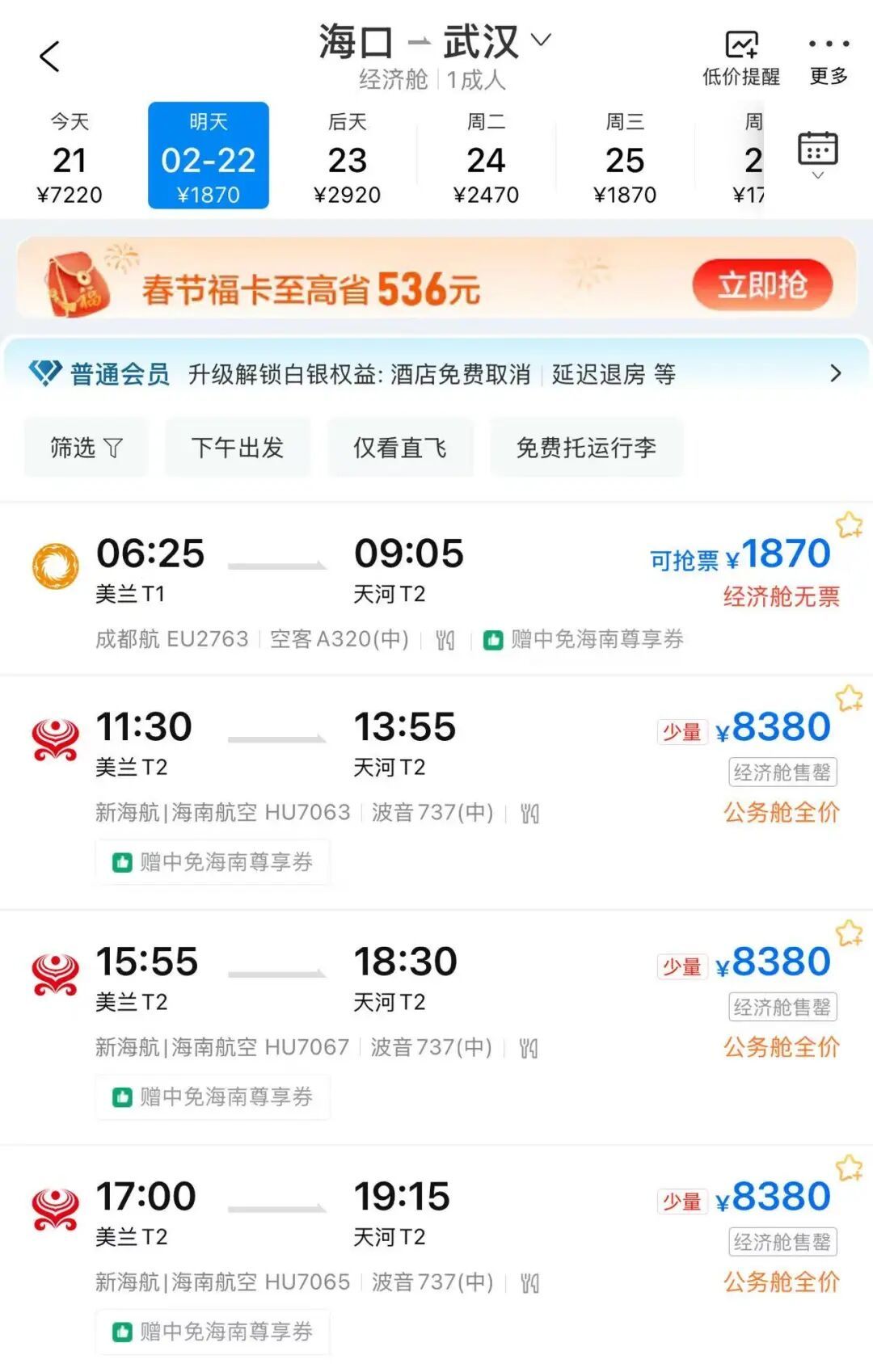Enable the 下午出发 afternoon departure filter
The height and width of the screenshot is (1372, 873).
pos(238,448)
